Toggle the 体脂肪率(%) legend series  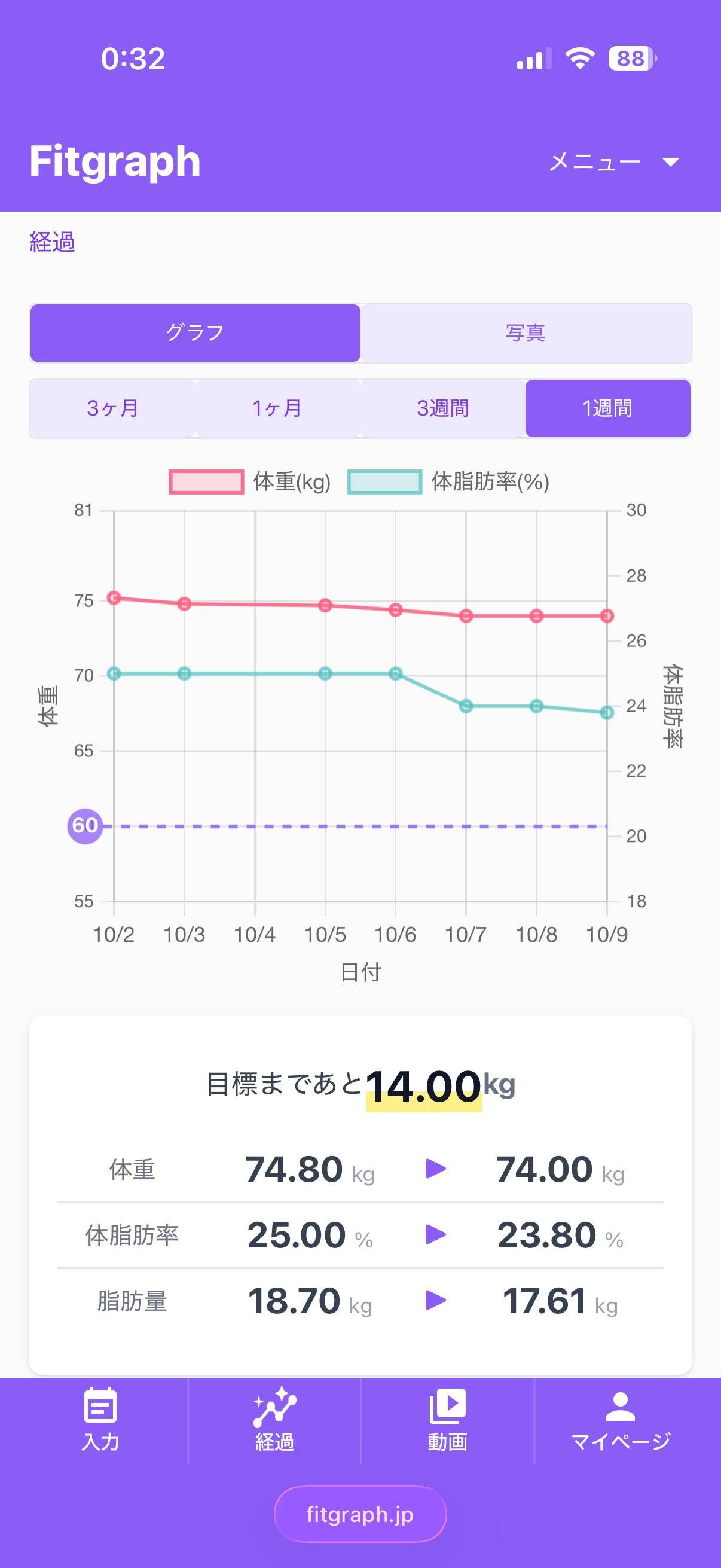click(448, 481)
